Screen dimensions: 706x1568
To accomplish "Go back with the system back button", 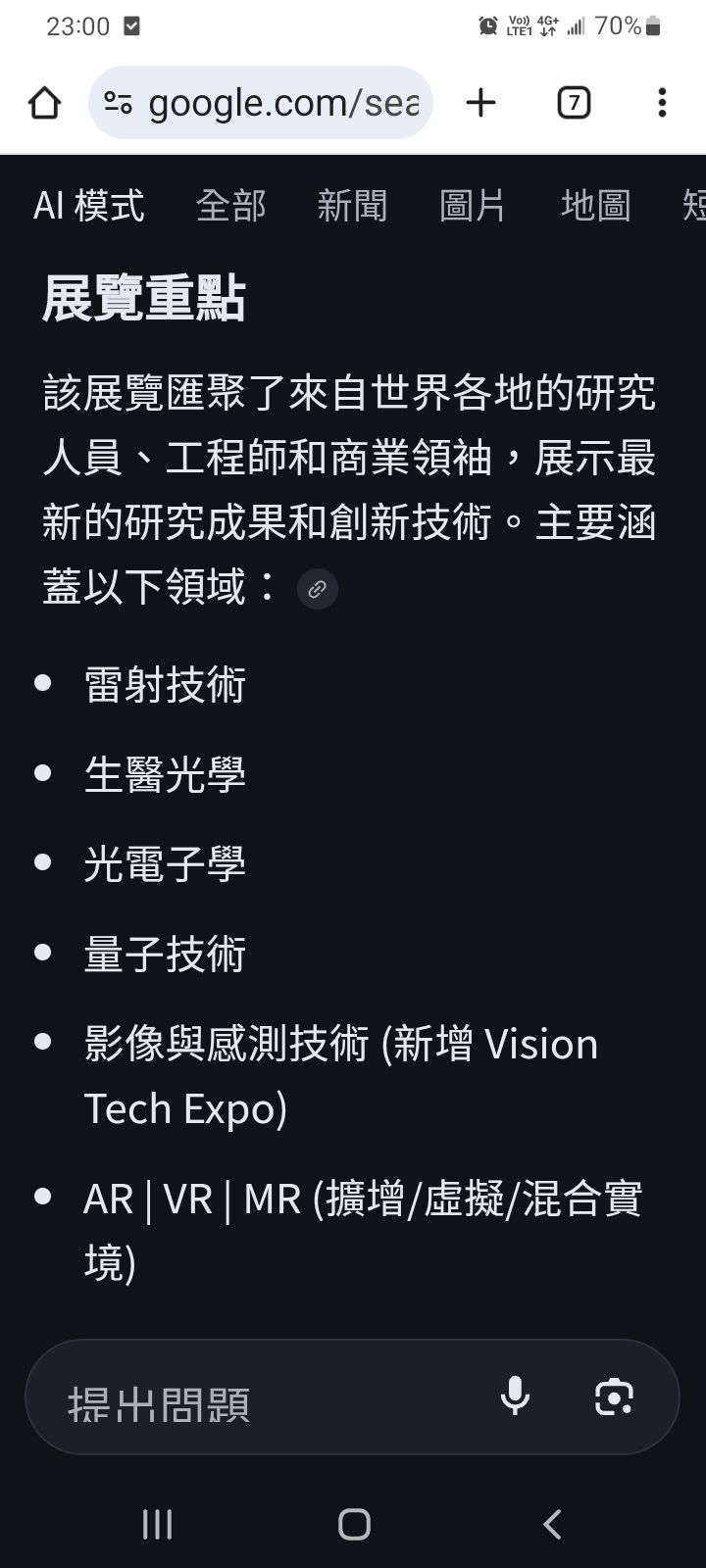I will (x=552, y=1524).
